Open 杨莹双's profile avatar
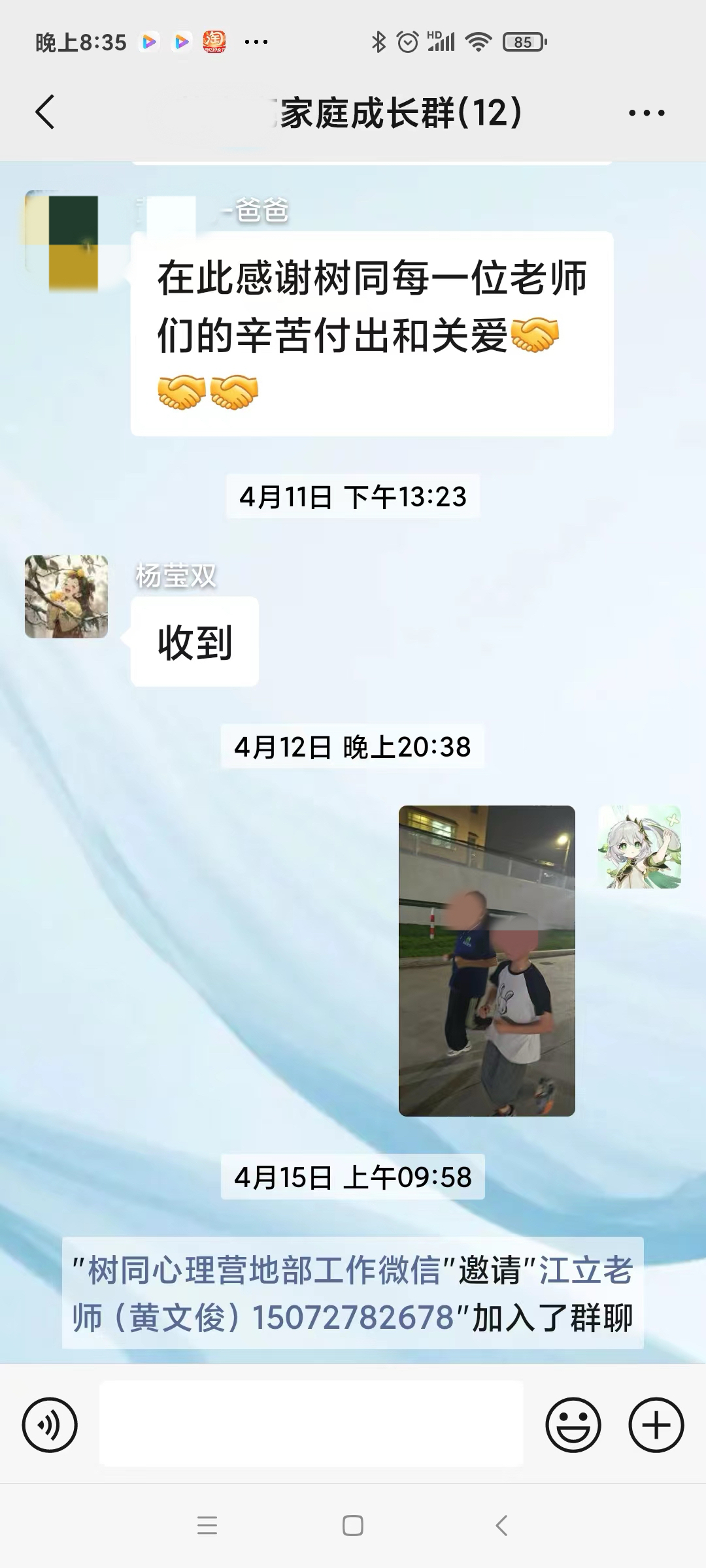The height and width of the screenshot is (1568, 706). pos(67,596)
